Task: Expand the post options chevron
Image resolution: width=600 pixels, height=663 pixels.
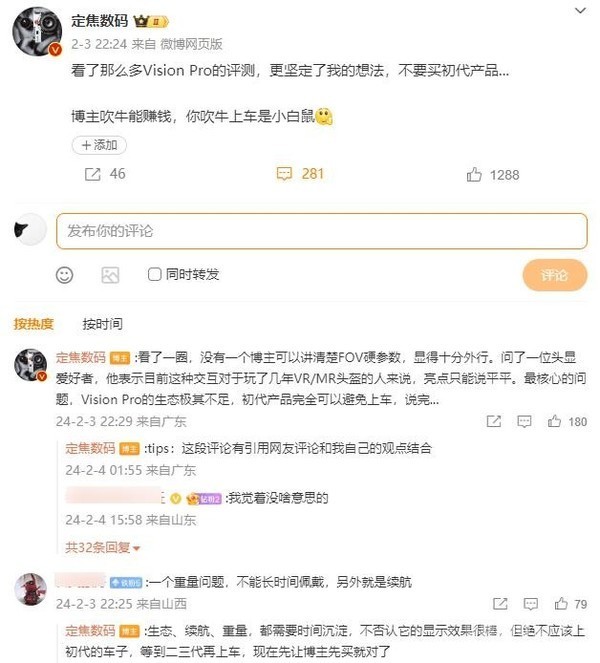Action: click(x=581, y=10)
